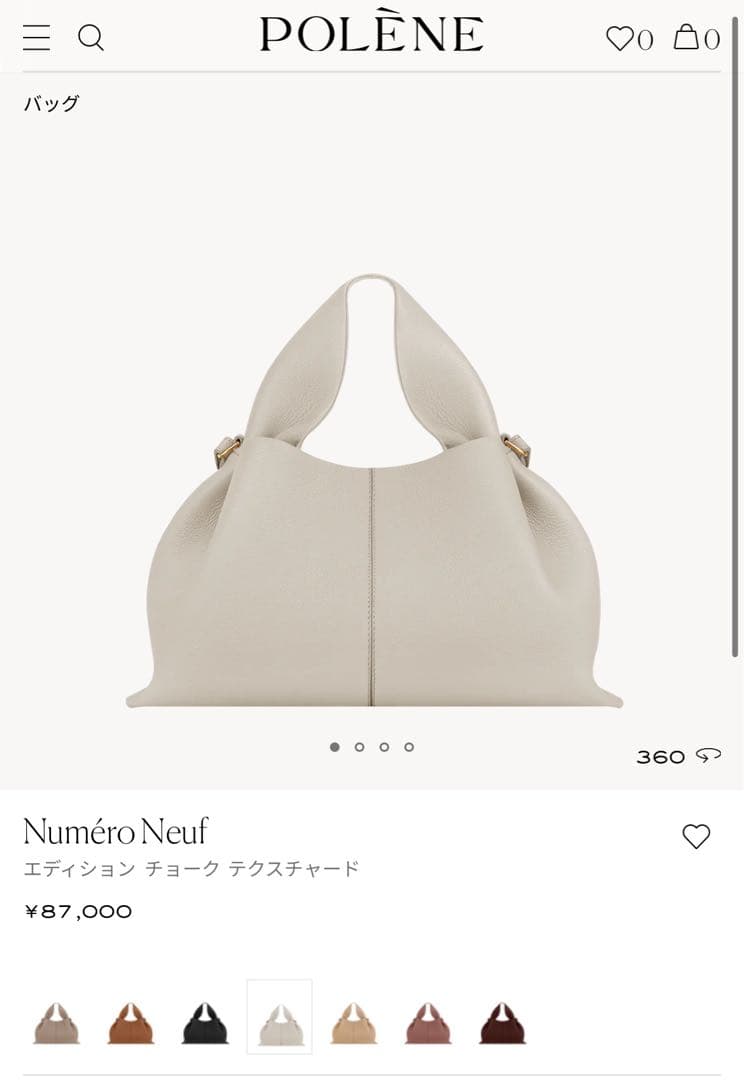744x1080 pixels.
Task: Select the second carousel dot
Action: [360, 746]
